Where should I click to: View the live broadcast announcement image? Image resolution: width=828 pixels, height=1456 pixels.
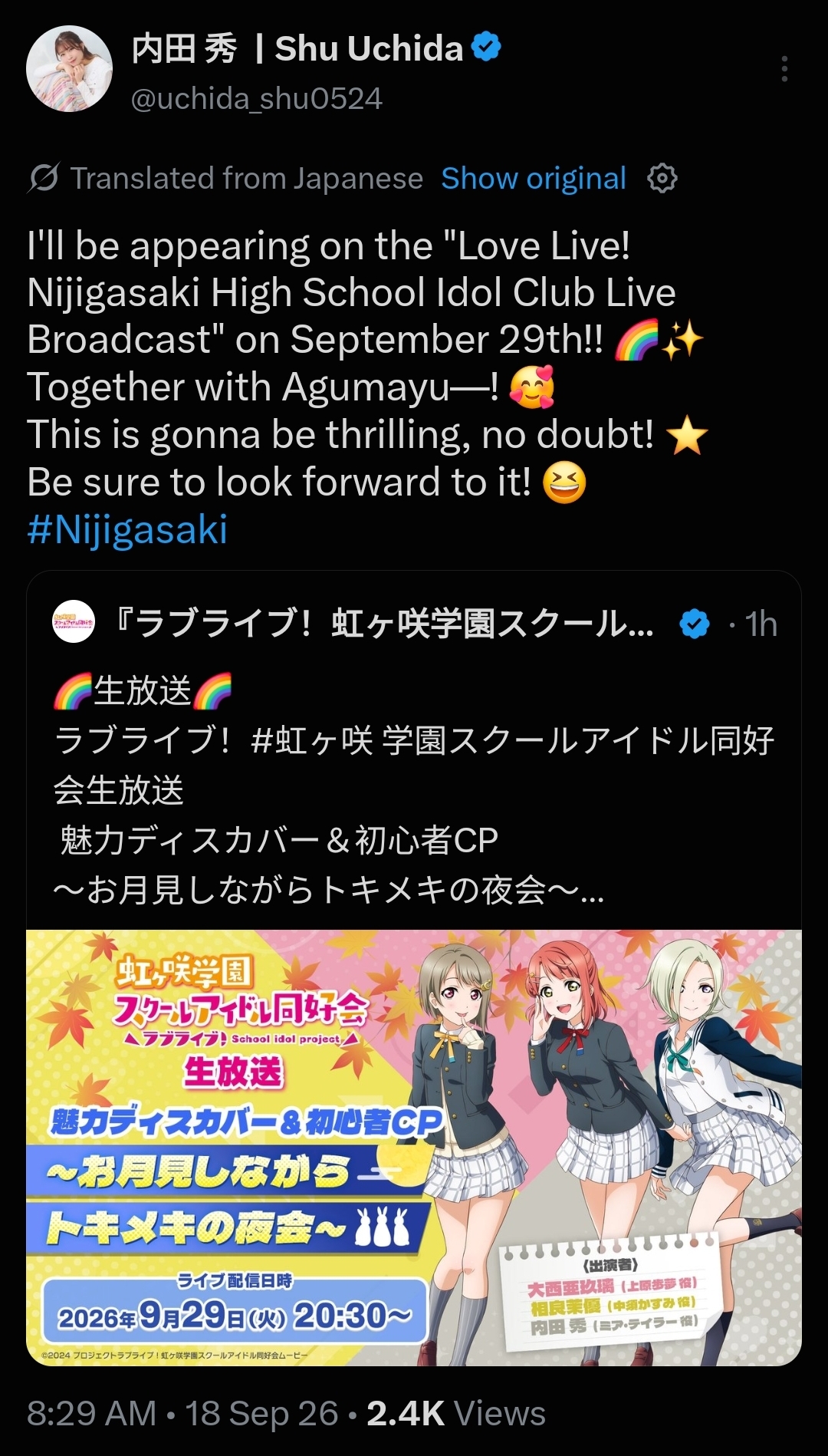tap(414, 1148)
